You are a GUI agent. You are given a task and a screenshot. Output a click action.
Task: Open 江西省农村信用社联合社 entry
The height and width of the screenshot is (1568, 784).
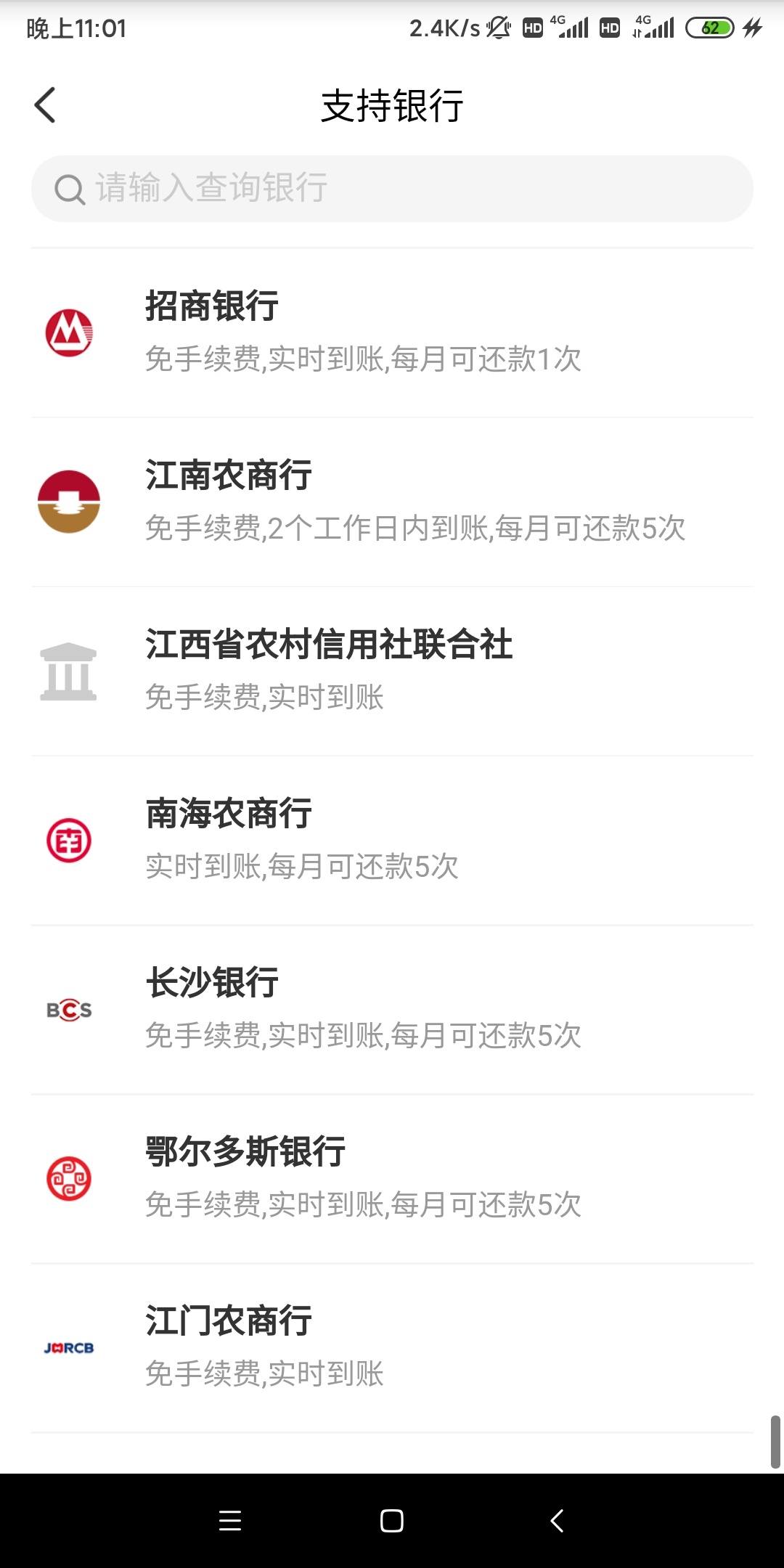pos(392,671)
